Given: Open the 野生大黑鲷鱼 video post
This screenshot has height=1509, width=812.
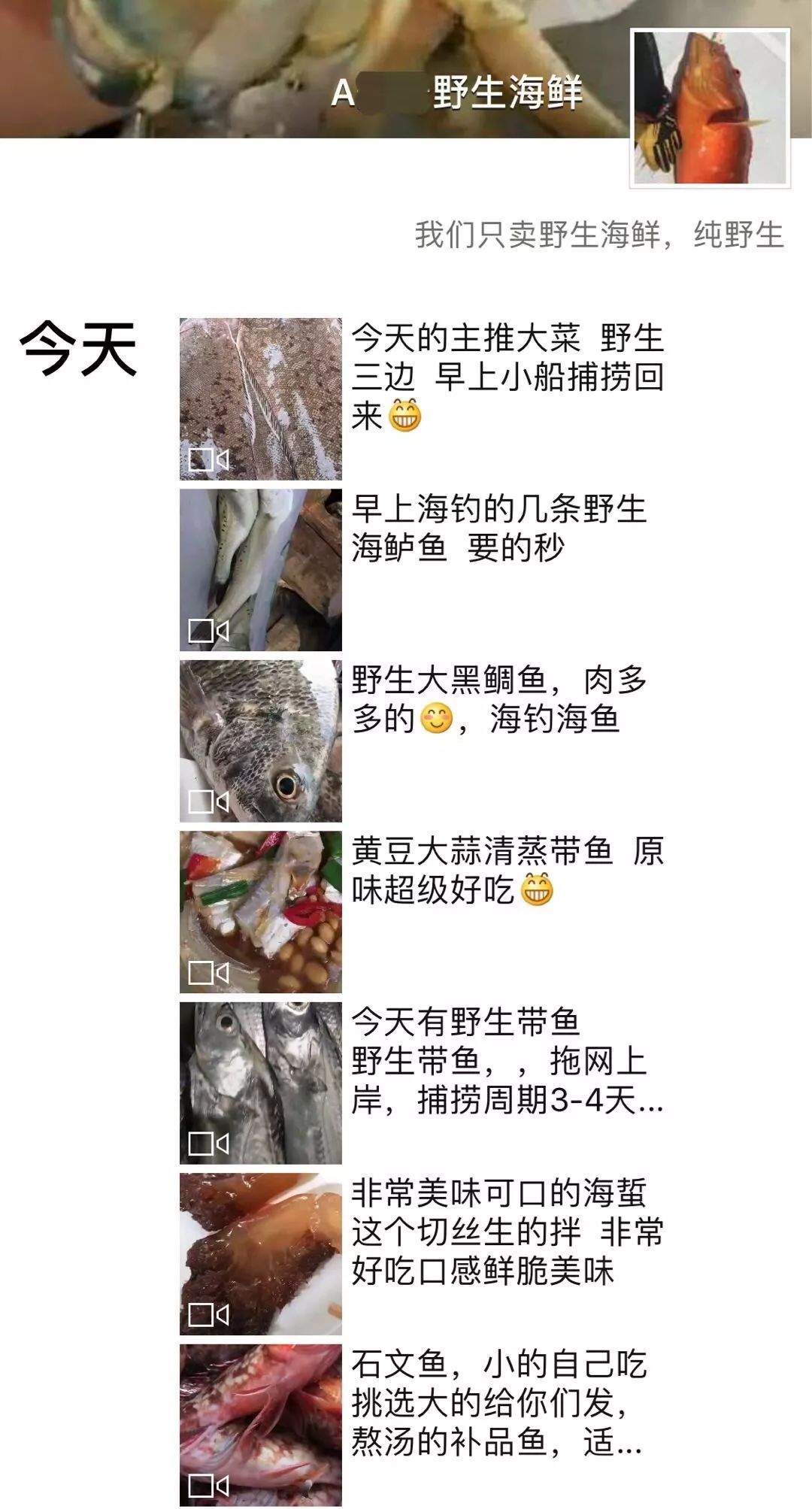Looking at the screenshot, I should [x=260, y=741].
